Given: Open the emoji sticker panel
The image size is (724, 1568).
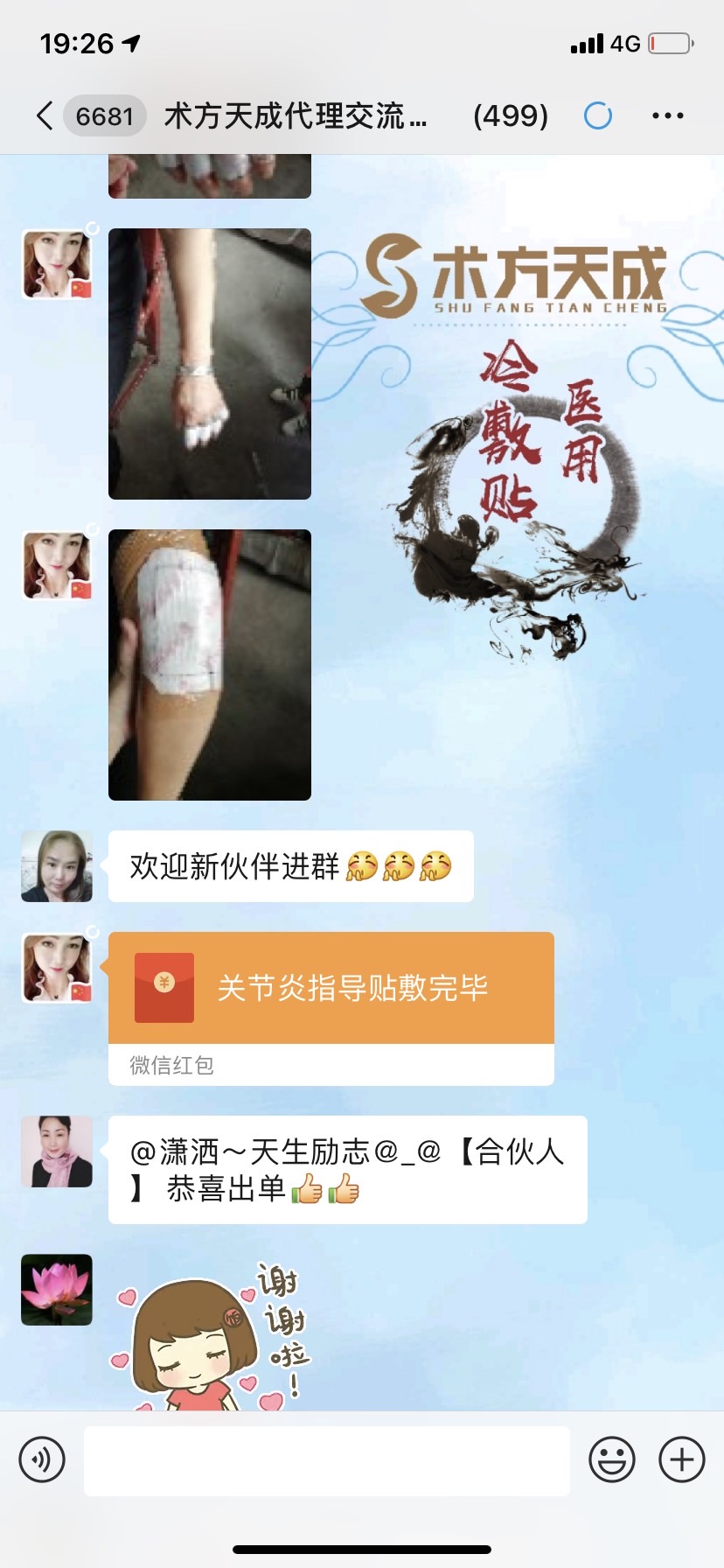Looking at the screenshot, I should tap(611, 1460).
